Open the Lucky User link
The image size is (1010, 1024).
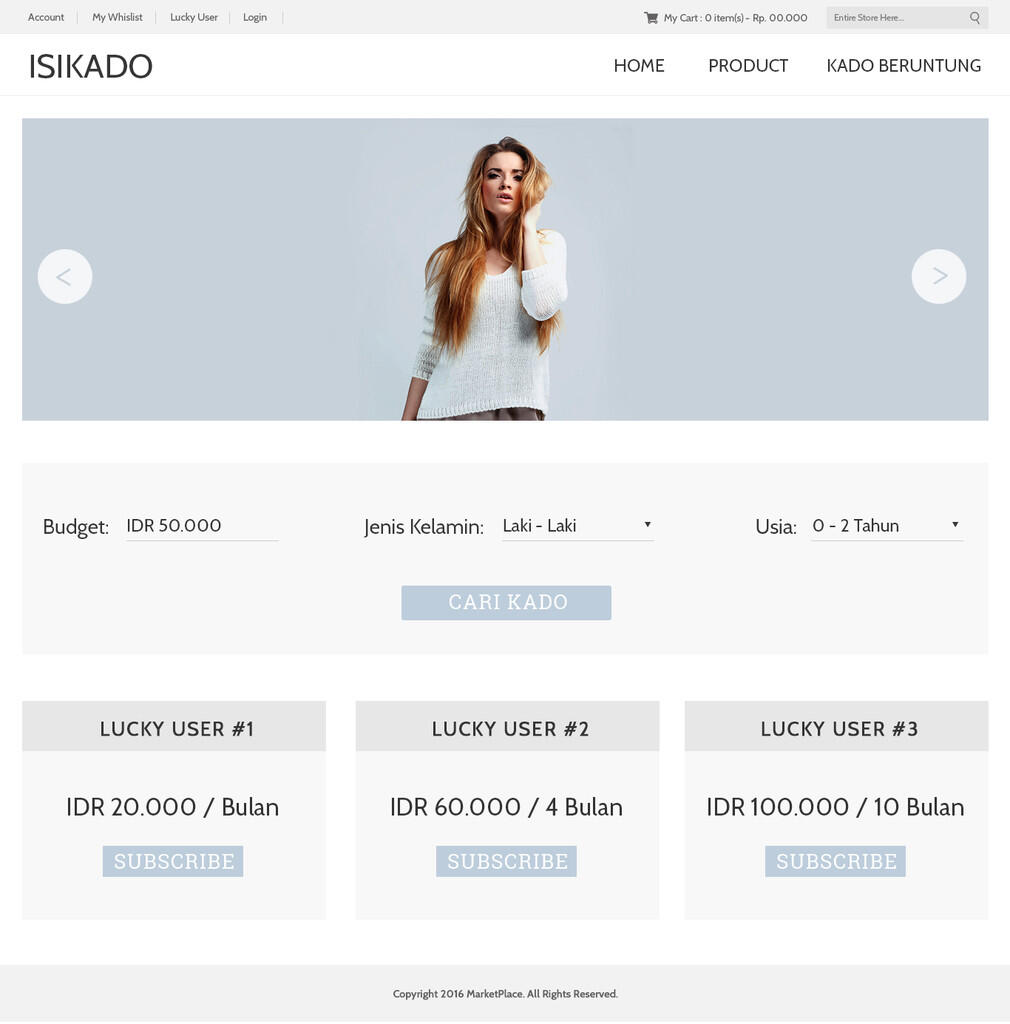pos(194,17)
